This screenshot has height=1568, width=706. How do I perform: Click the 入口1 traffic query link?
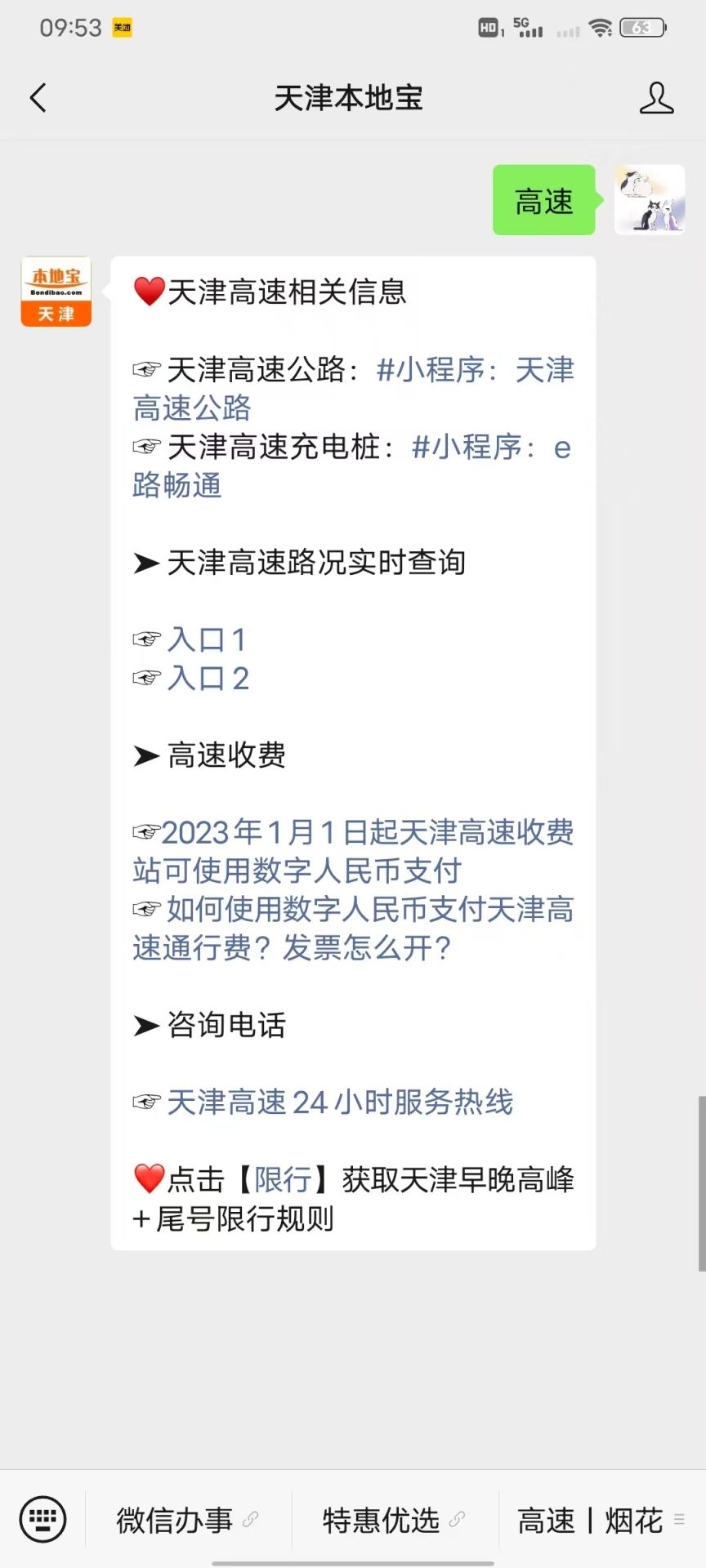click(208, 640)
